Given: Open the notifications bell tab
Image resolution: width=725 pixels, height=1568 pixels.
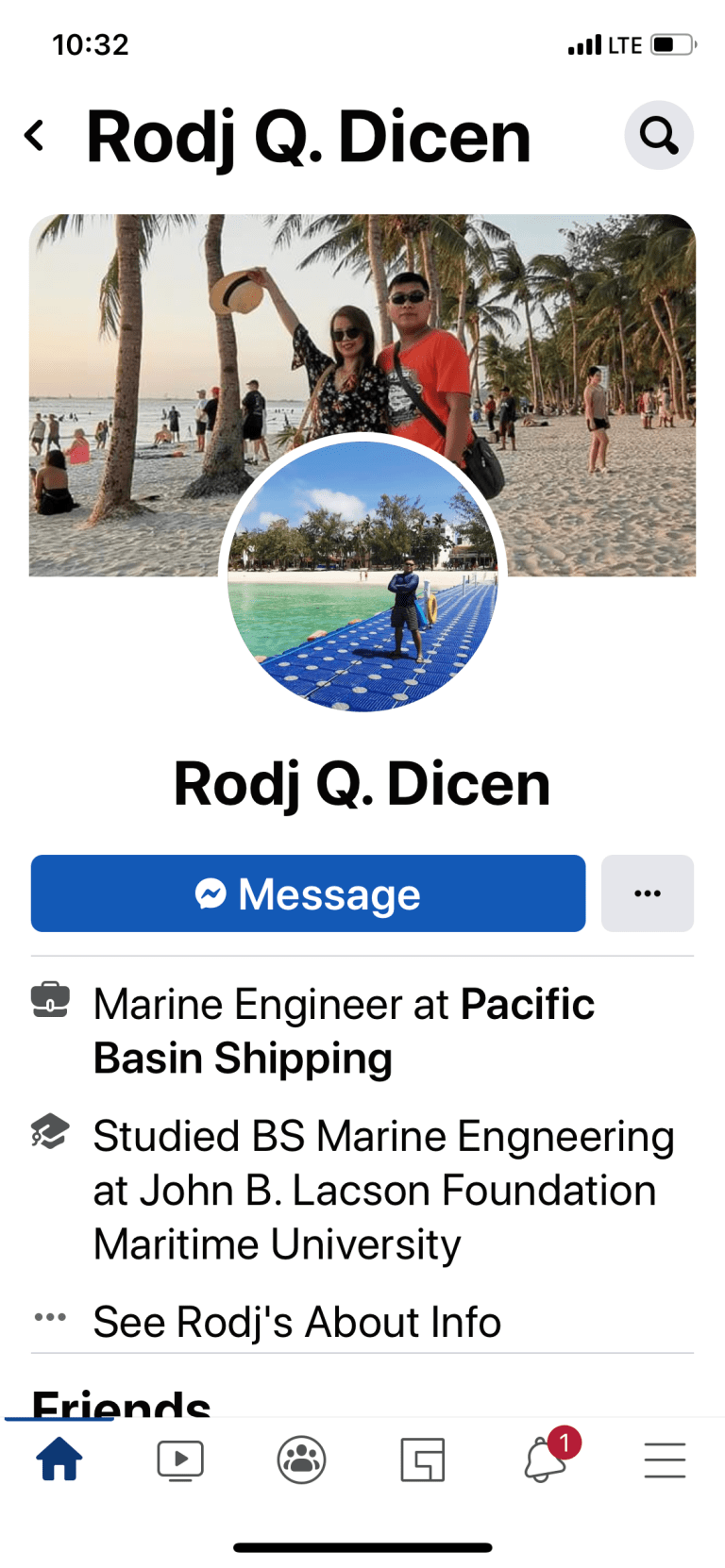Looking at the screenshot, I should [545, 1460].
